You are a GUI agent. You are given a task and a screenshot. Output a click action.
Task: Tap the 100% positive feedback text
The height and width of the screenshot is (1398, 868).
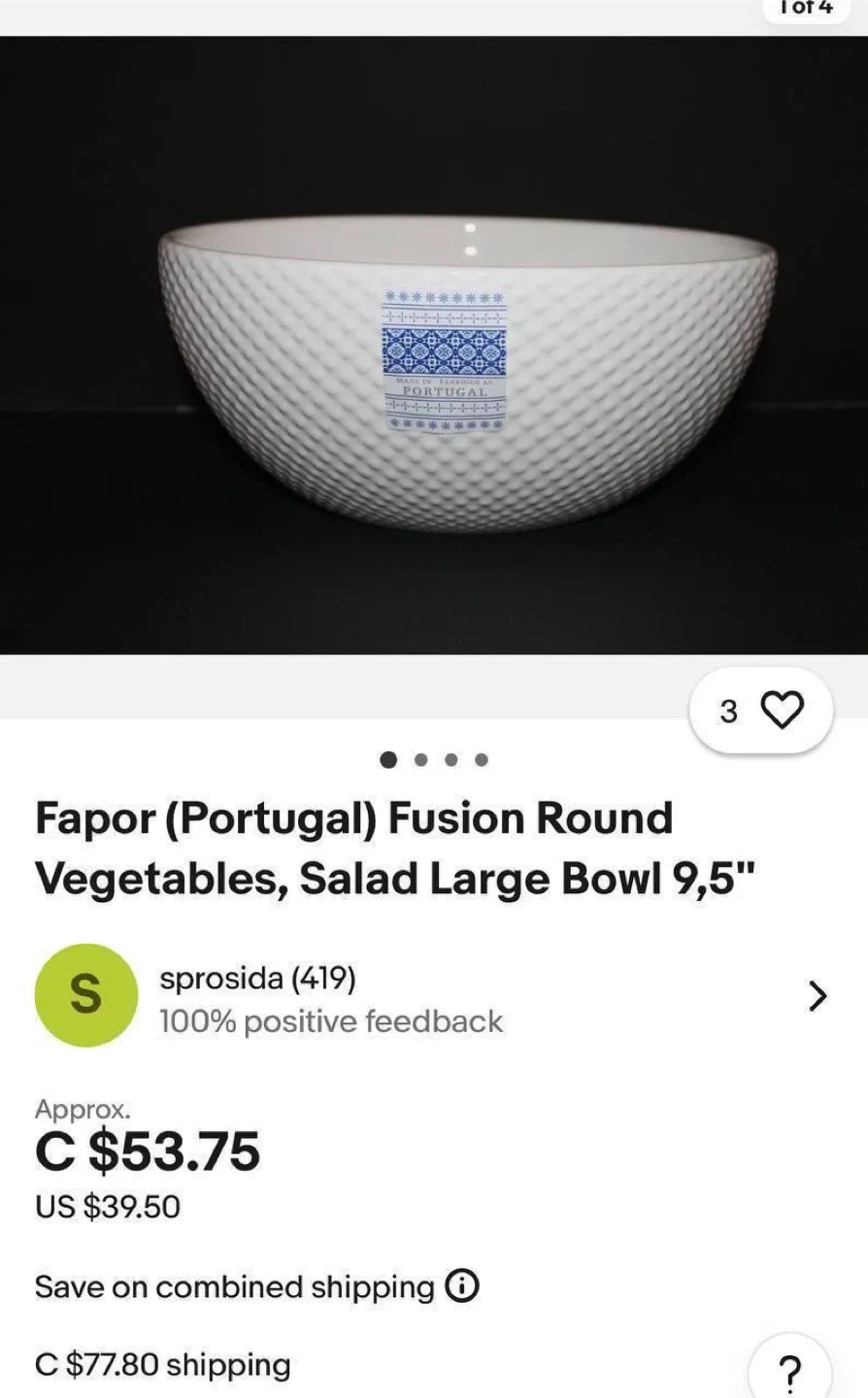[x=330, y=1020]
